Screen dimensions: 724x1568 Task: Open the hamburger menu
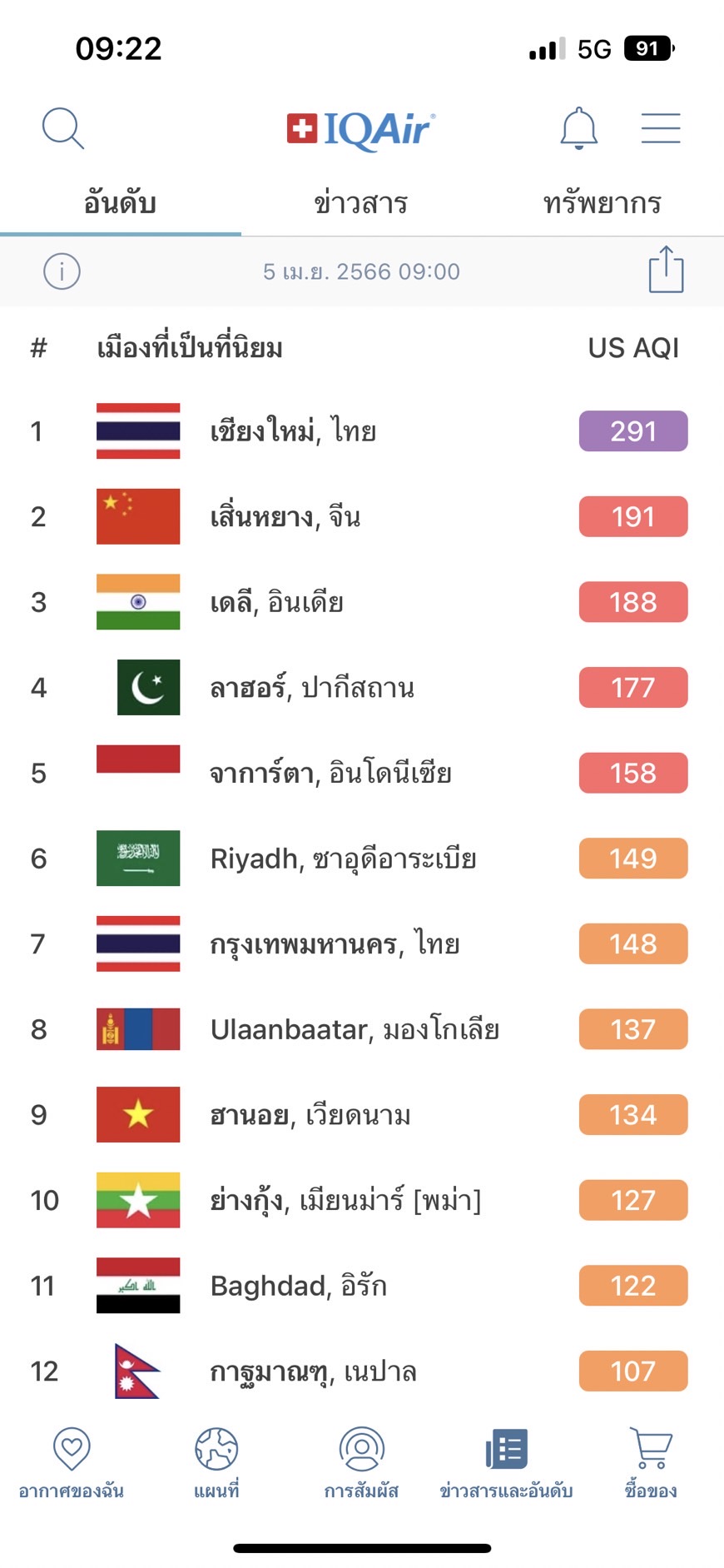click(x=661, y=129)
